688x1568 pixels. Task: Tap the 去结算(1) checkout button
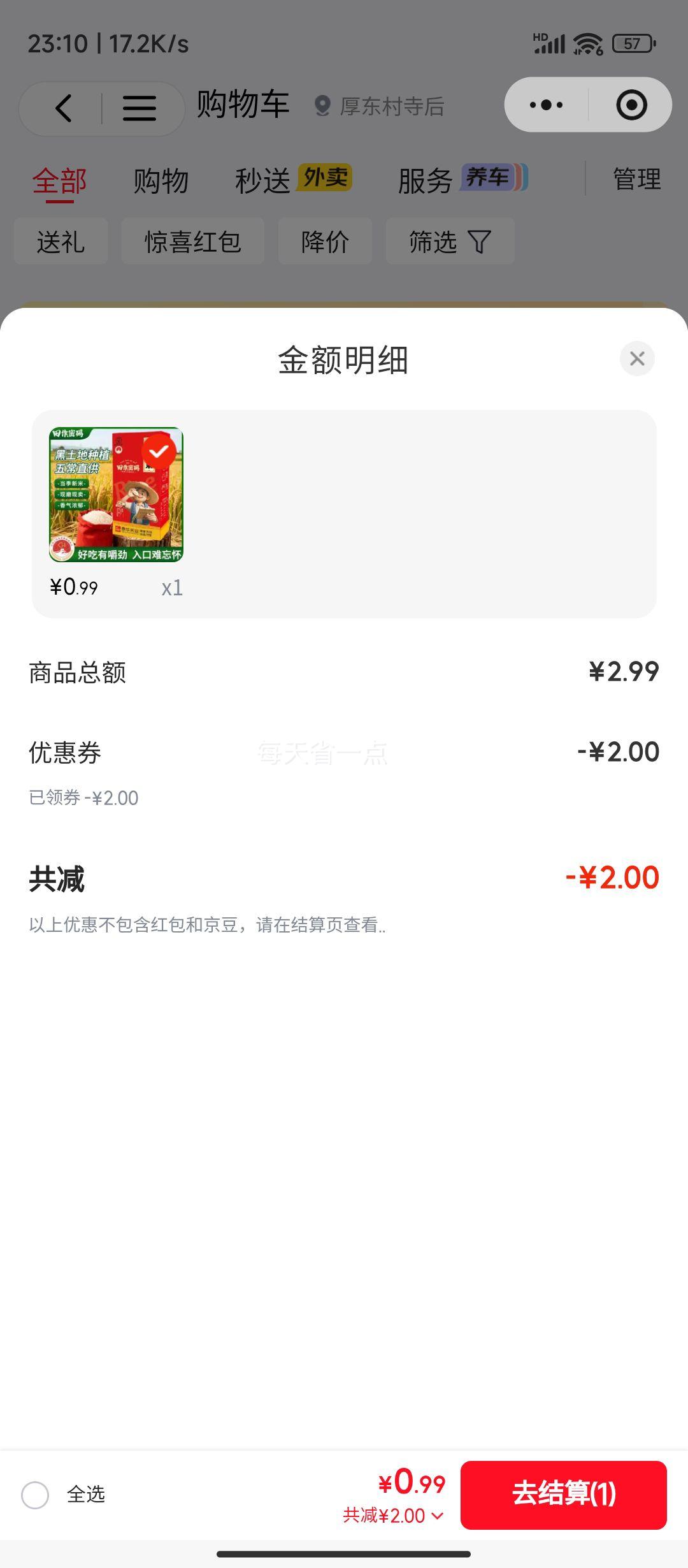coord(564,1495)
